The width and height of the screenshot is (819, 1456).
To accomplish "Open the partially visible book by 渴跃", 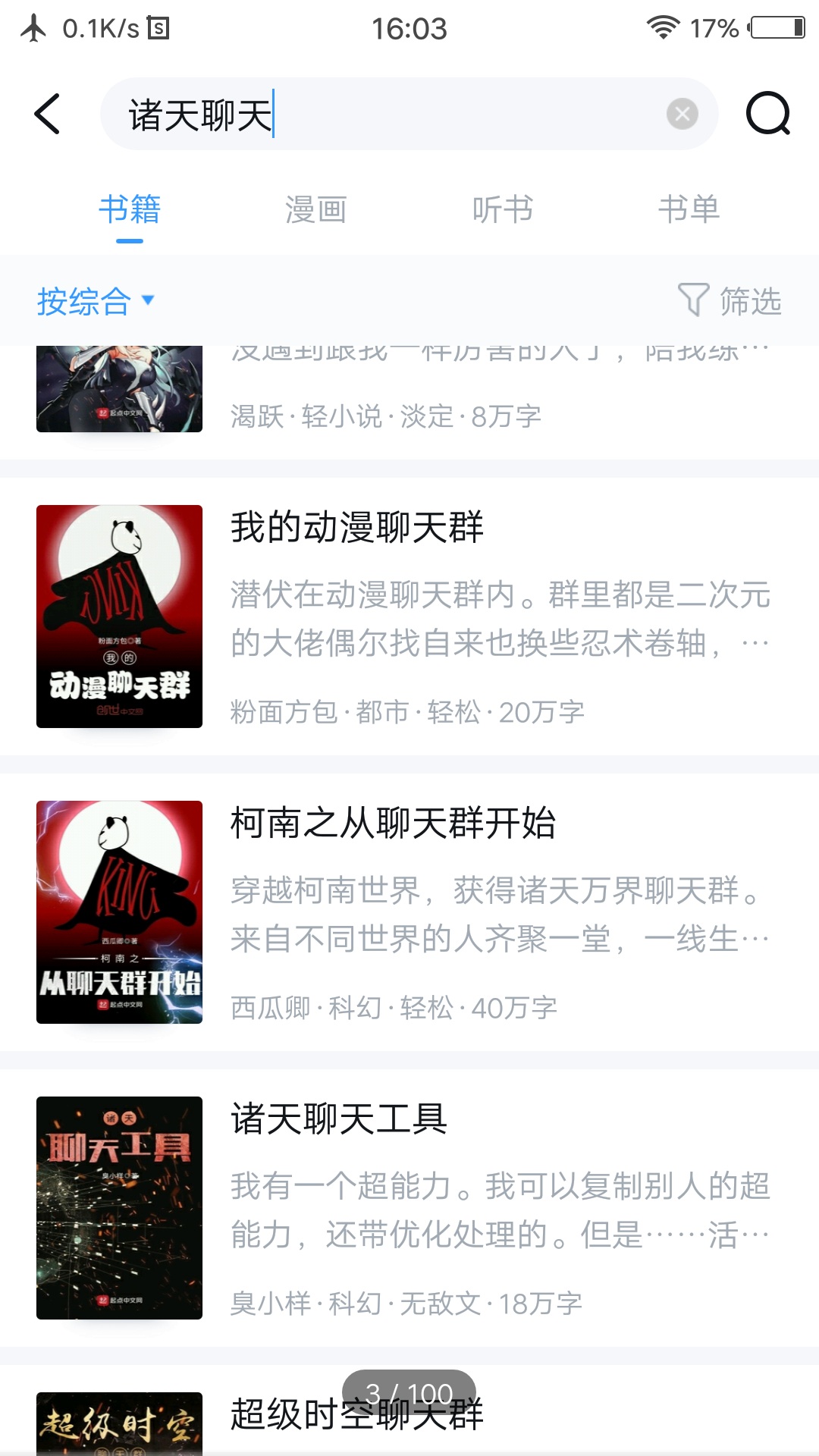I will click(x=409, y=402).
